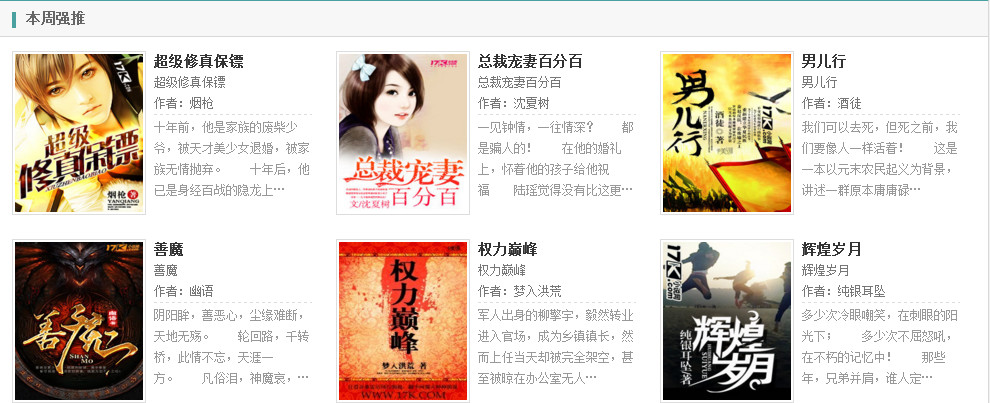This screenshot has height=403, width=990.
Task: Open the cover of 超级修真保镖
Action: (x=79, y=133)
